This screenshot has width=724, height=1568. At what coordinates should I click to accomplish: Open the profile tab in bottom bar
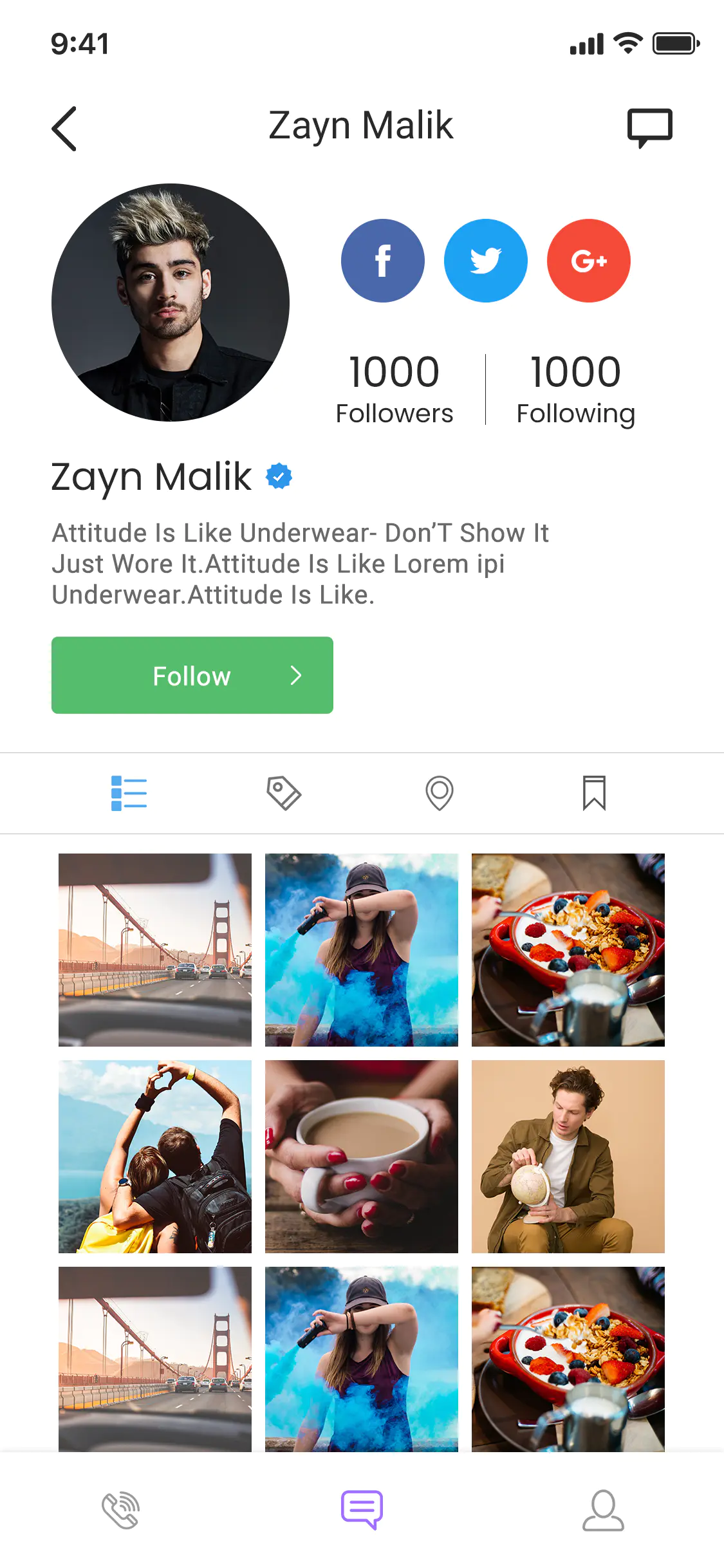click(603, 1510)
